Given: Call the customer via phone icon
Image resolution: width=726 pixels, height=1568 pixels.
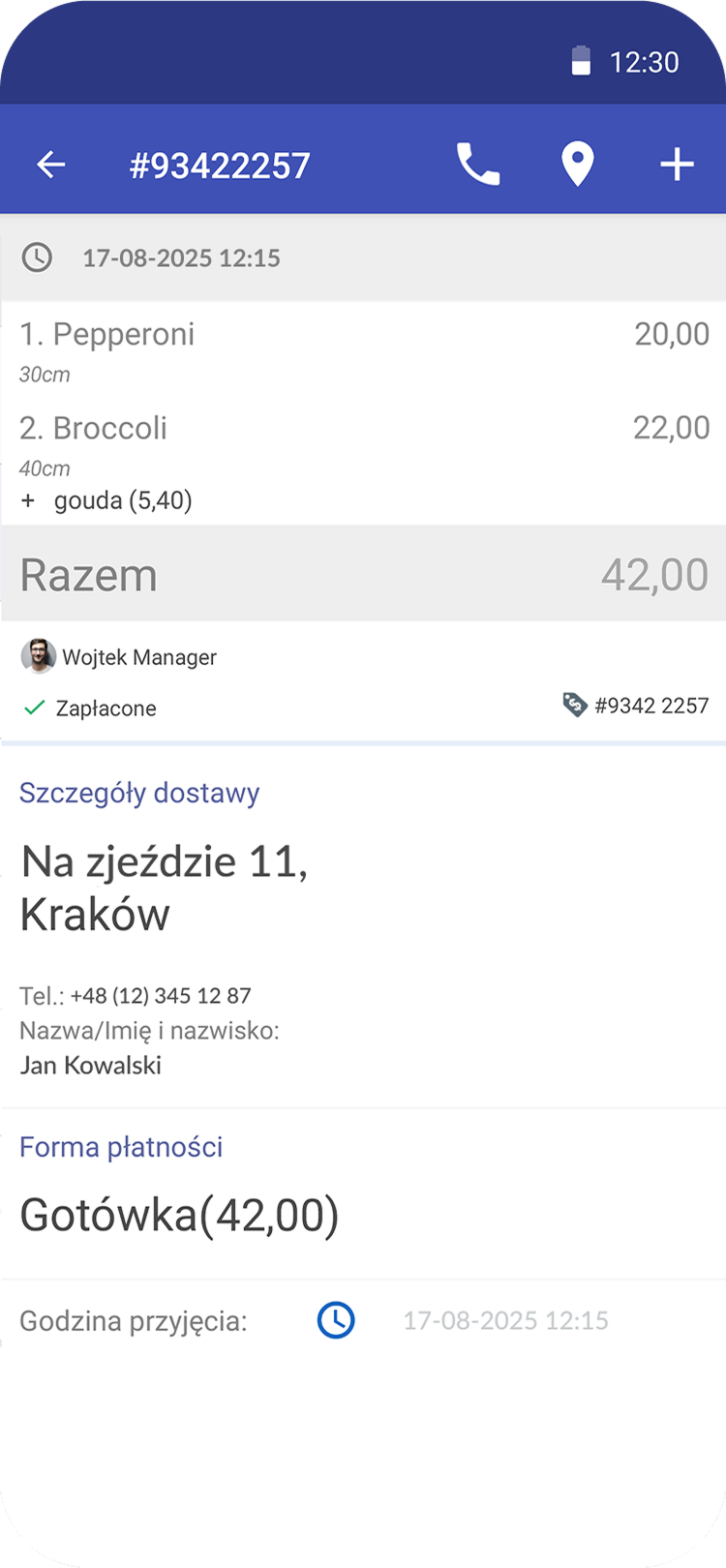Looking at the screenshot, I should 478,164.
